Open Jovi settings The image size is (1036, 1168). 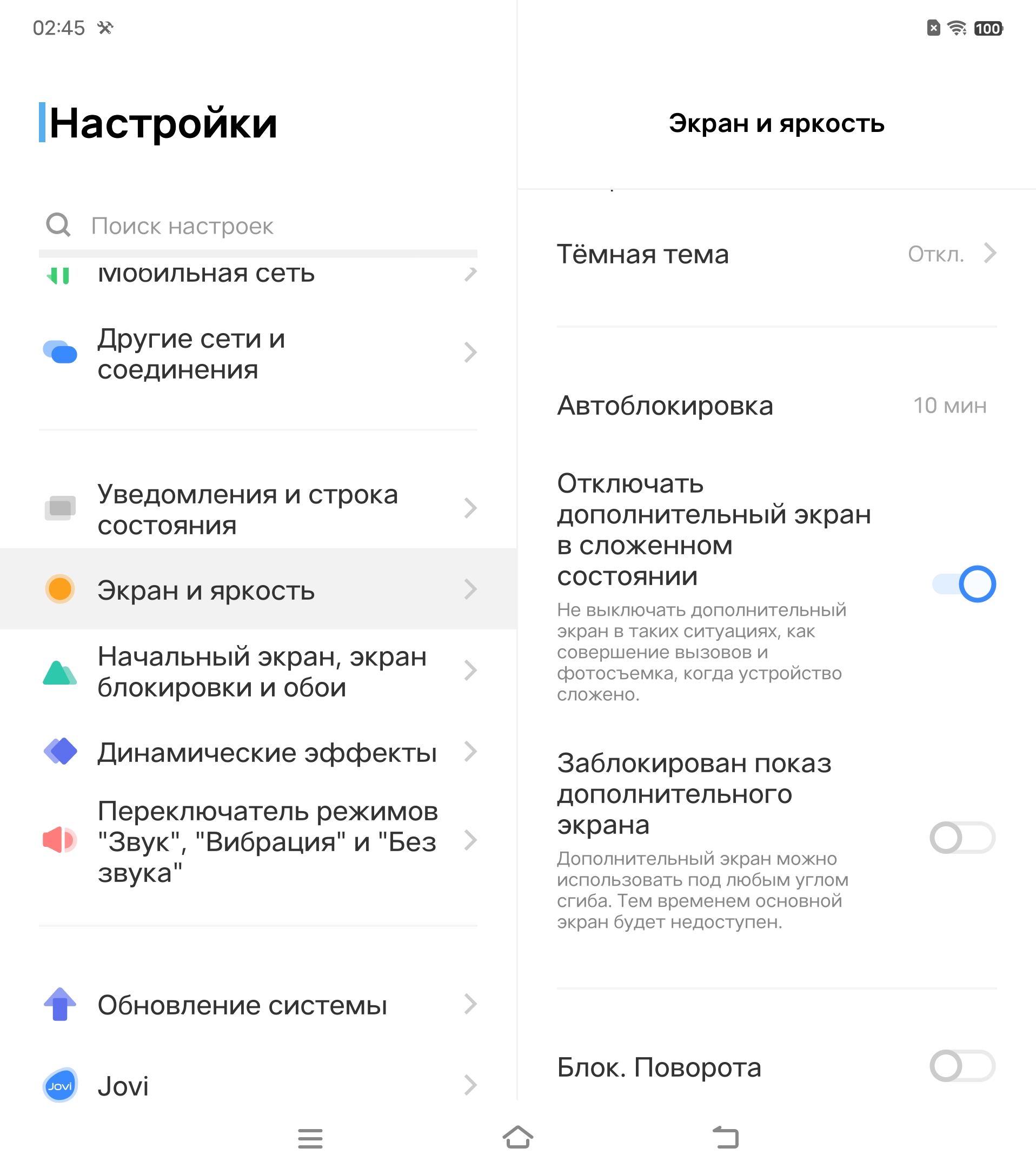pos(257,1086)
